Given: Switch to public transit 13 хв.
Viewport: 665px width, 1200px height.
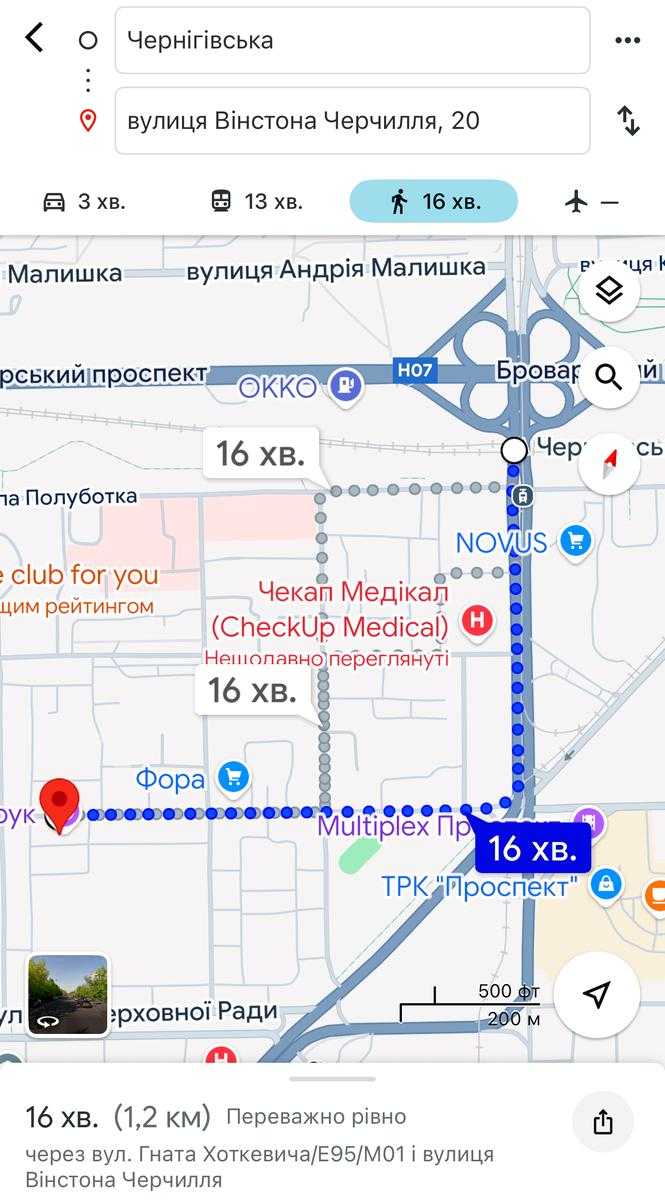Looking at the screenshot, I should [x=256, y=202].
